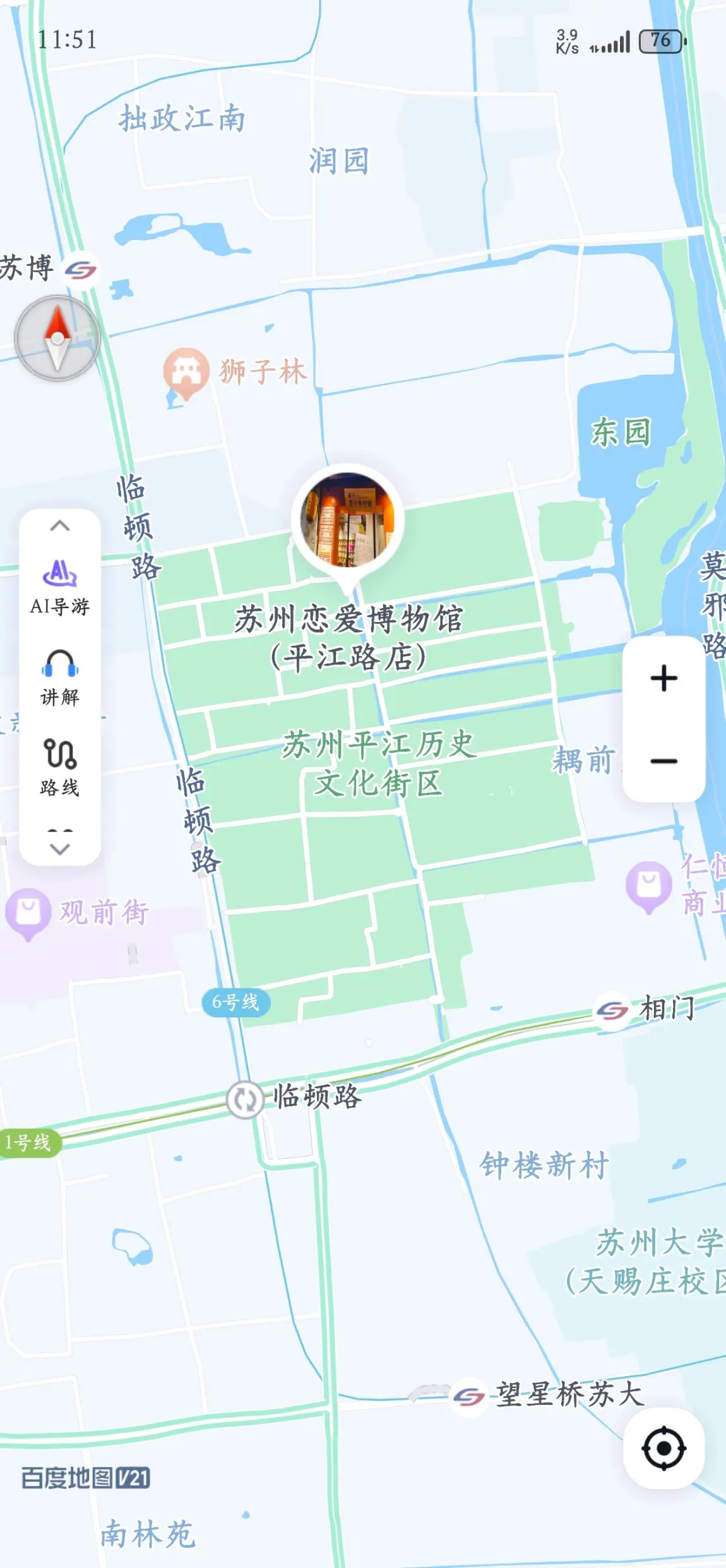Viewport: 726px width, 1568px height.
Task: Select the 望星桥苏大 metro station marker
Action: point(468,1397)
